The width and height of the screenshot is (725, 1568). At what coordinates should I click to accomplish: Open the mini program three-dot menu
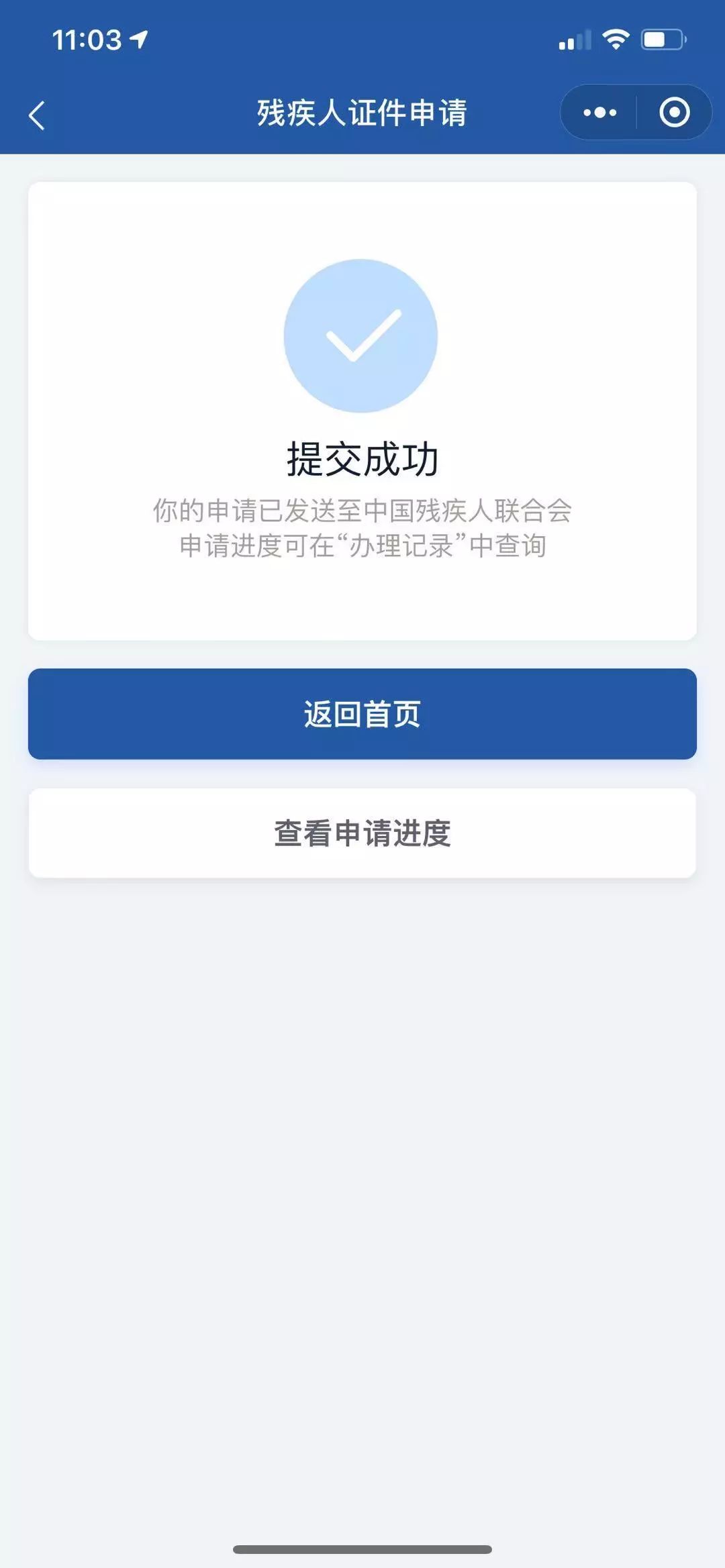click(599, 113)
